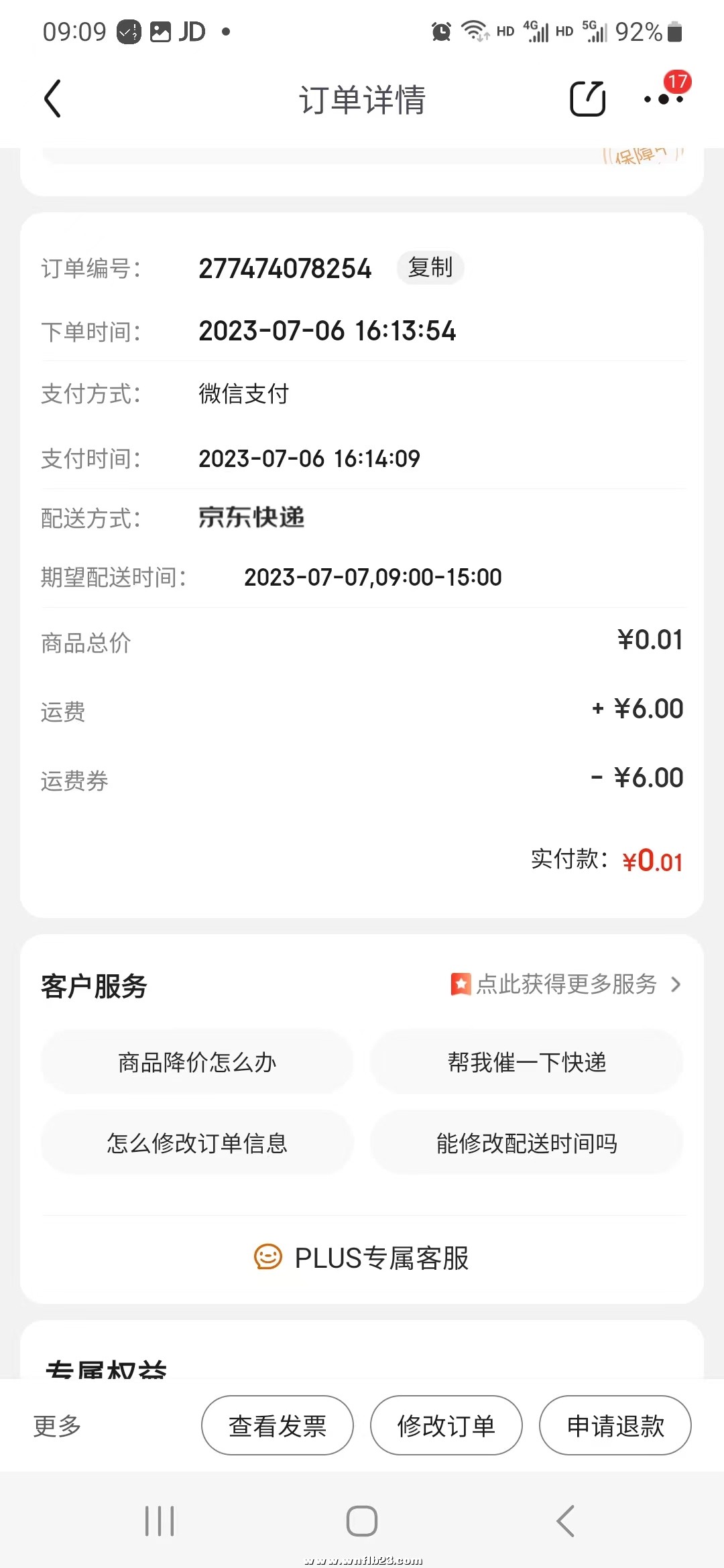Tap the back arrow to leave order details
Viewport: 724px width, 1568px height.
pos(54,98)
